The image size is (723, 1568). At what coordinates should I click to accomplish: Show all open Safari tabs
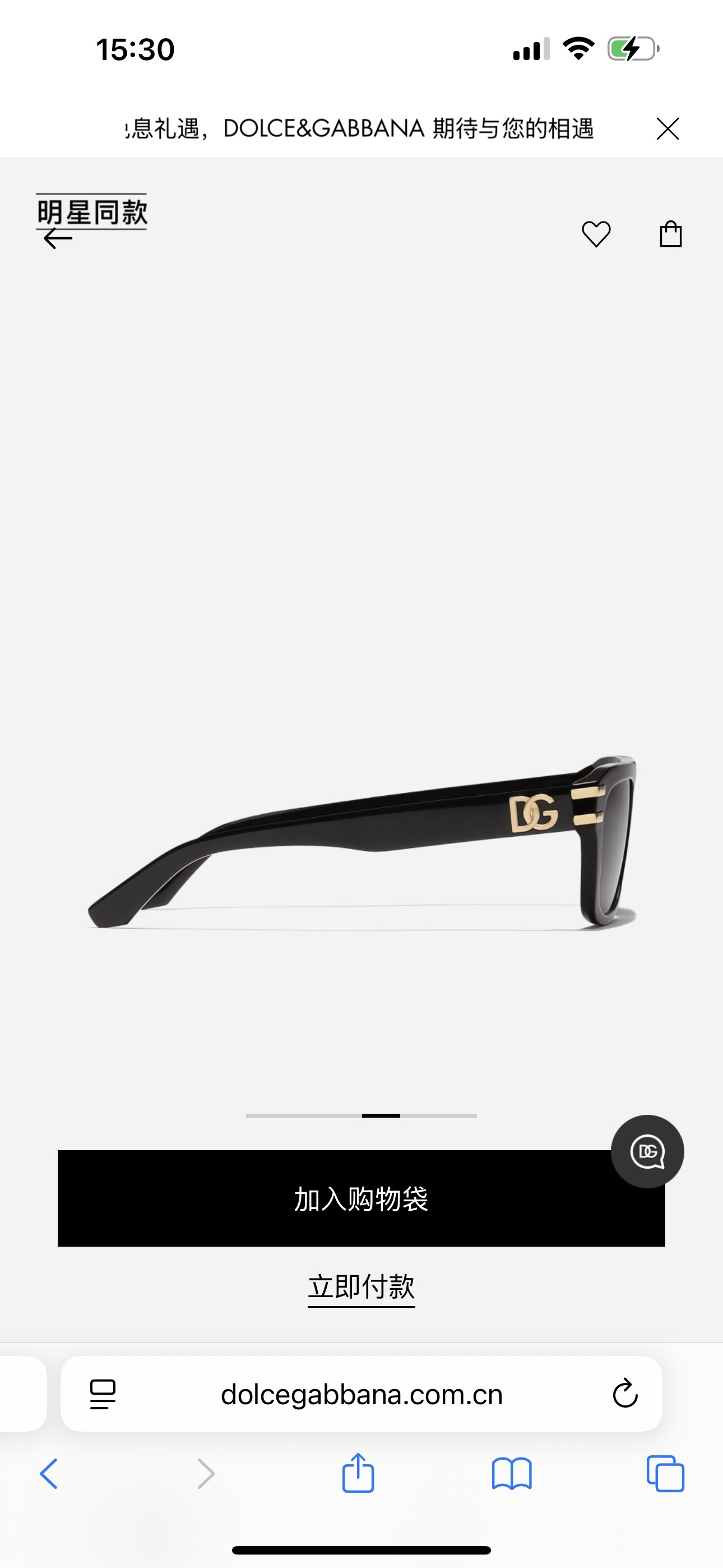(x=665, y=1474)
